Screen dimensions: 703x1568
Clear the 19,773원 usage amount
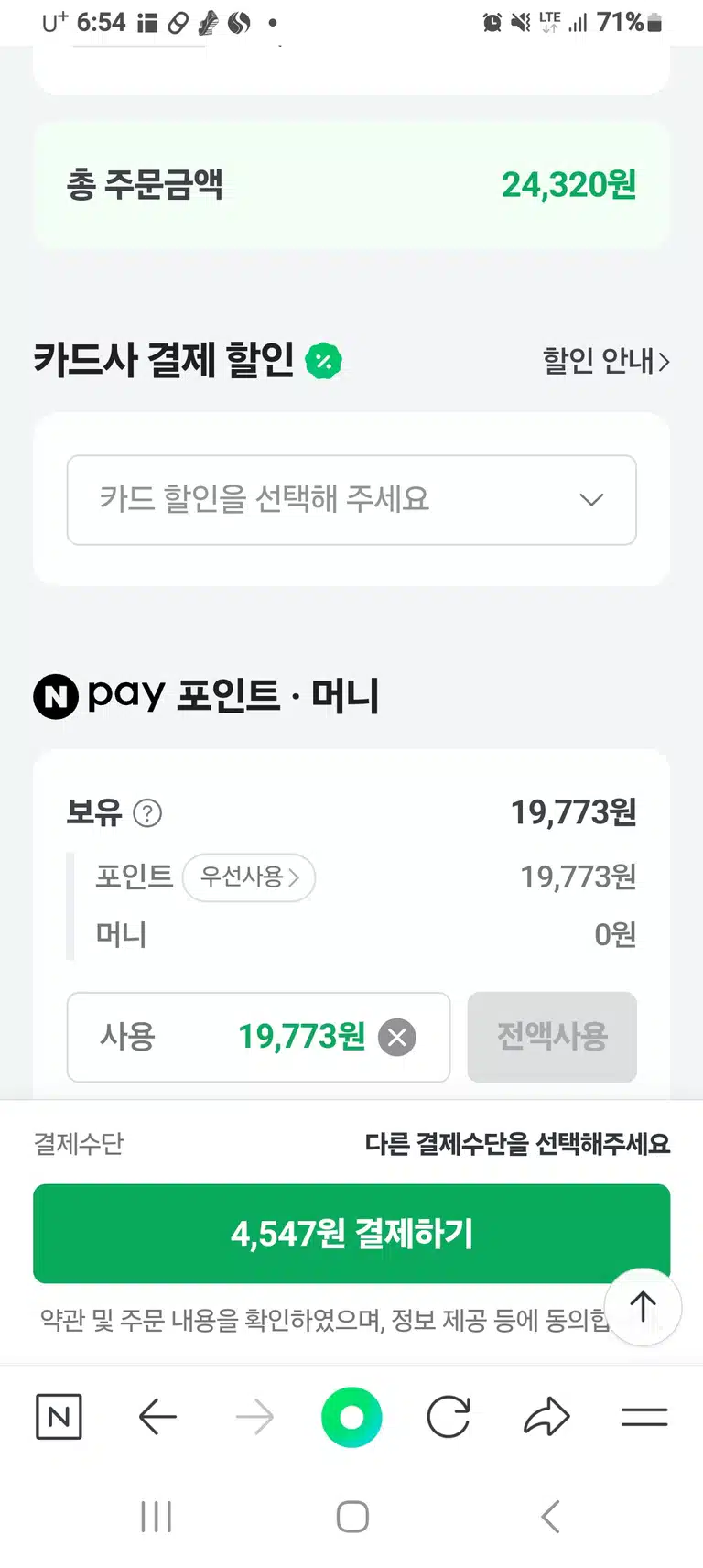tap(397, 1038)
